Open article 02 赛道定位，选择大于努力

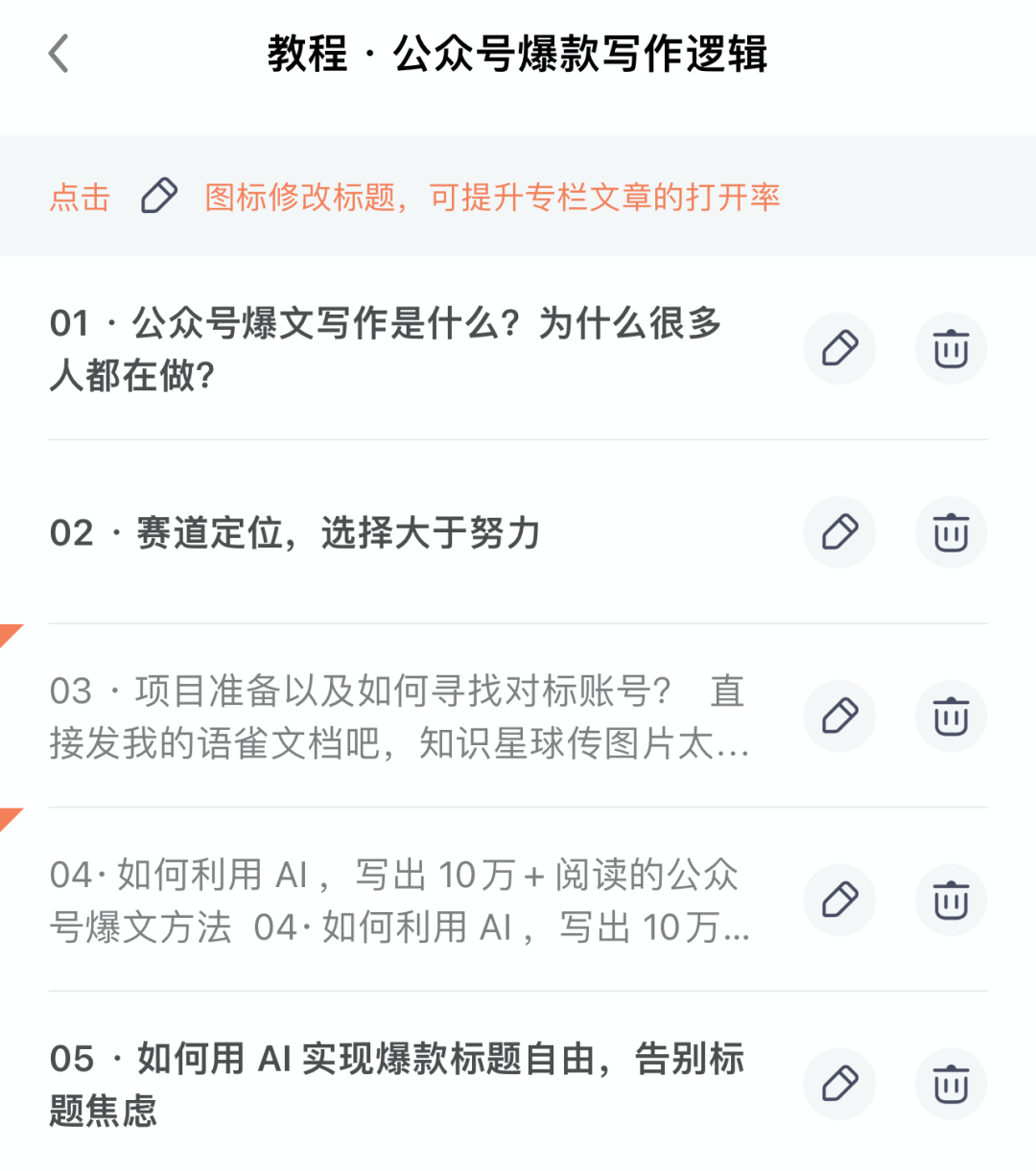point(295,532)
